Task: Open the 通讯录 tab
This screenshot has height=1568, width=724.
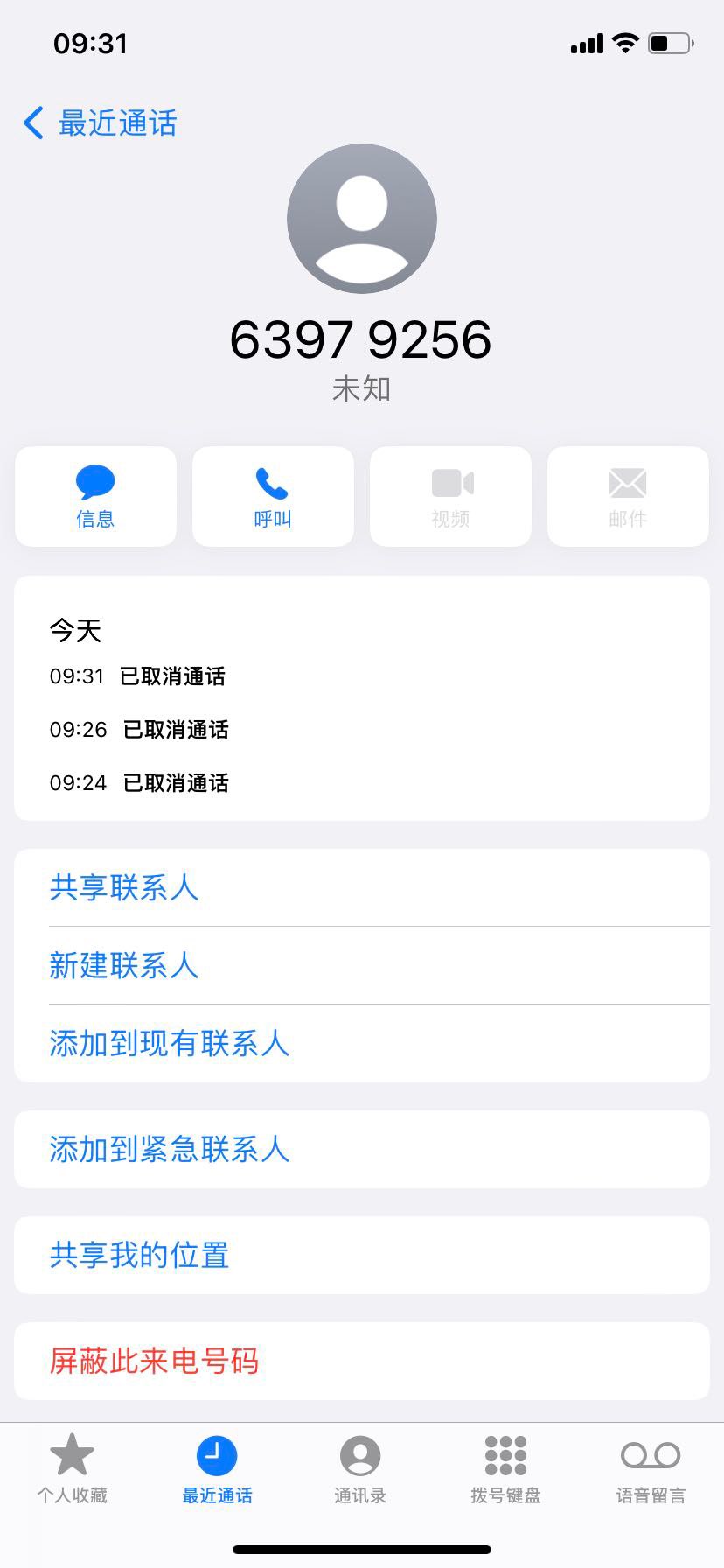Action: point(360,1470)
